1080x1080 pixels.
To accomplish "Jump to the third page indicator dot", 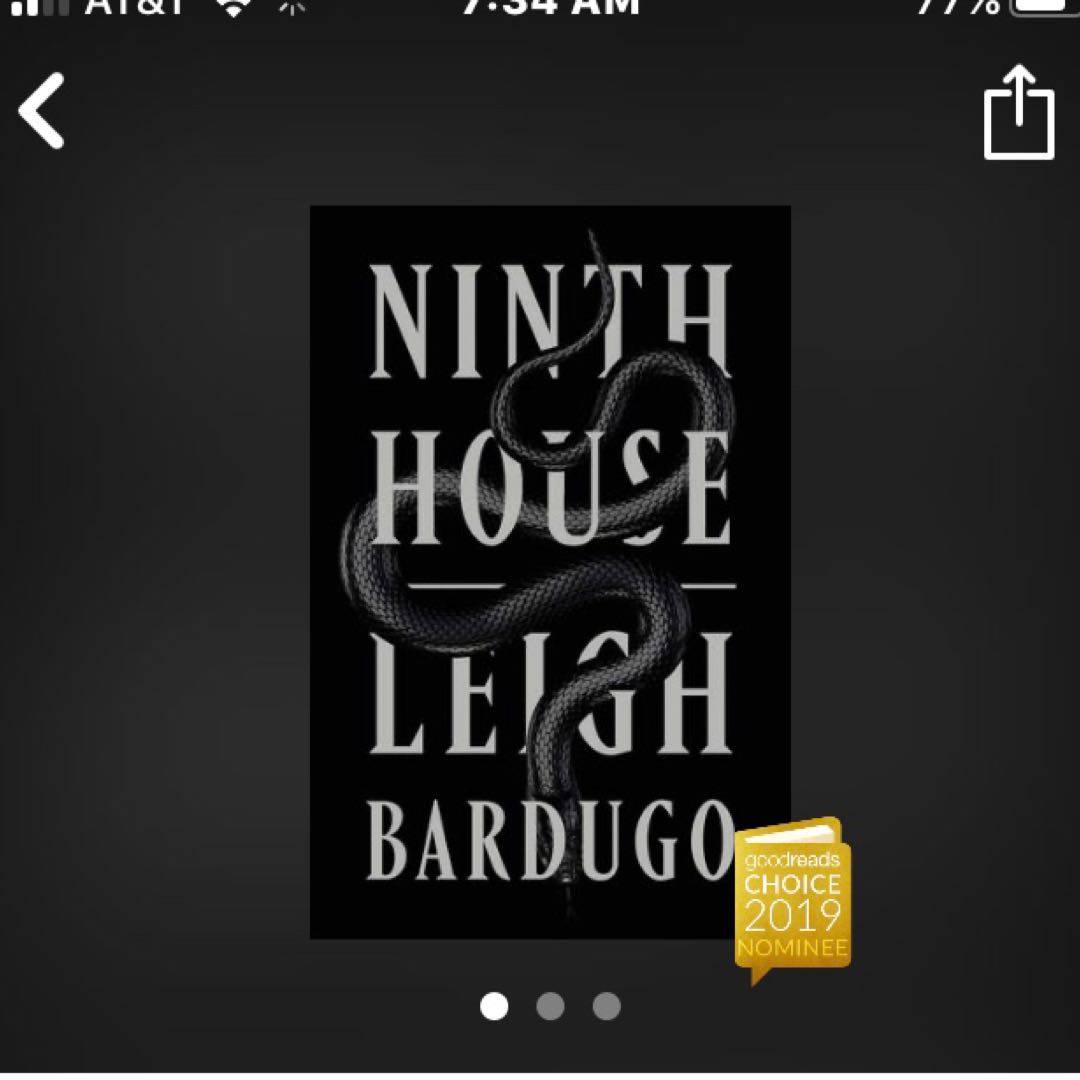I will pyautogui.click(x=606, y=1006).
